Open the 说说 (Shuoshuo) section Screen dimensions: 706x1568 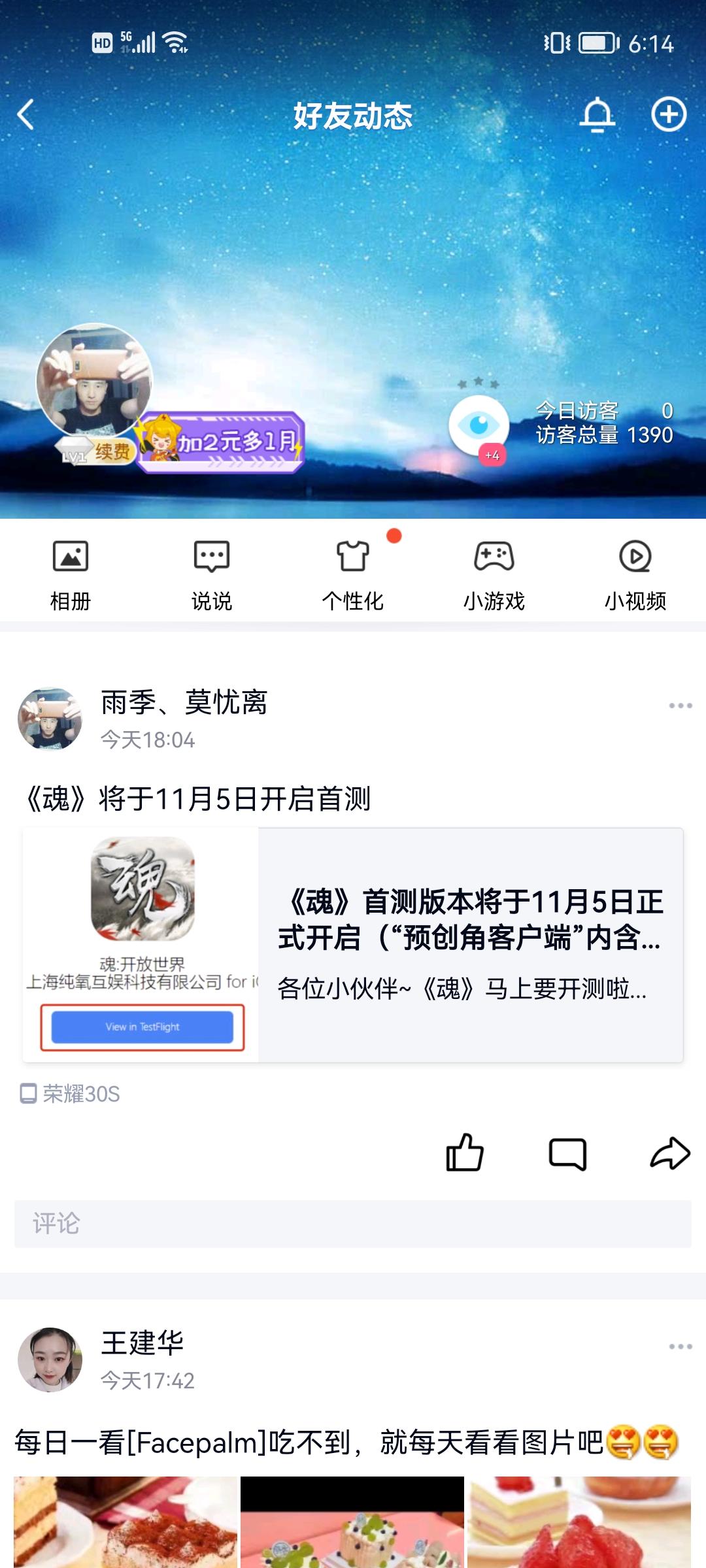tap(211, 572)
